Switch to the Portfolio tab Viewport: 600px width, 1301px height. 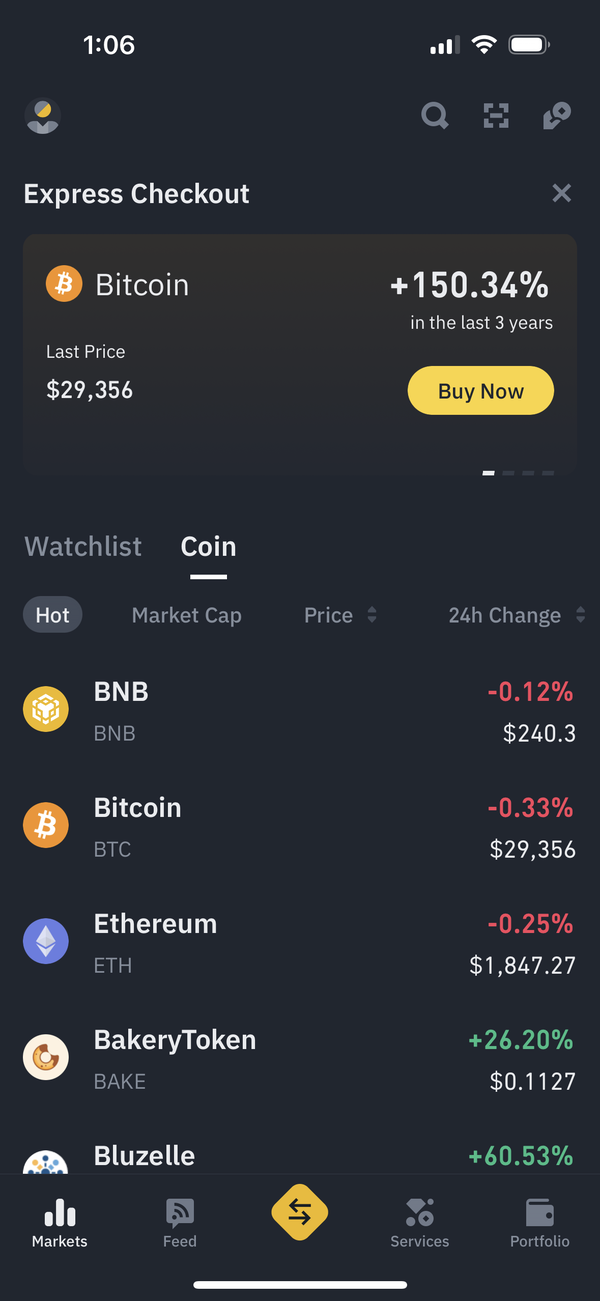(x=540, y=1223)
